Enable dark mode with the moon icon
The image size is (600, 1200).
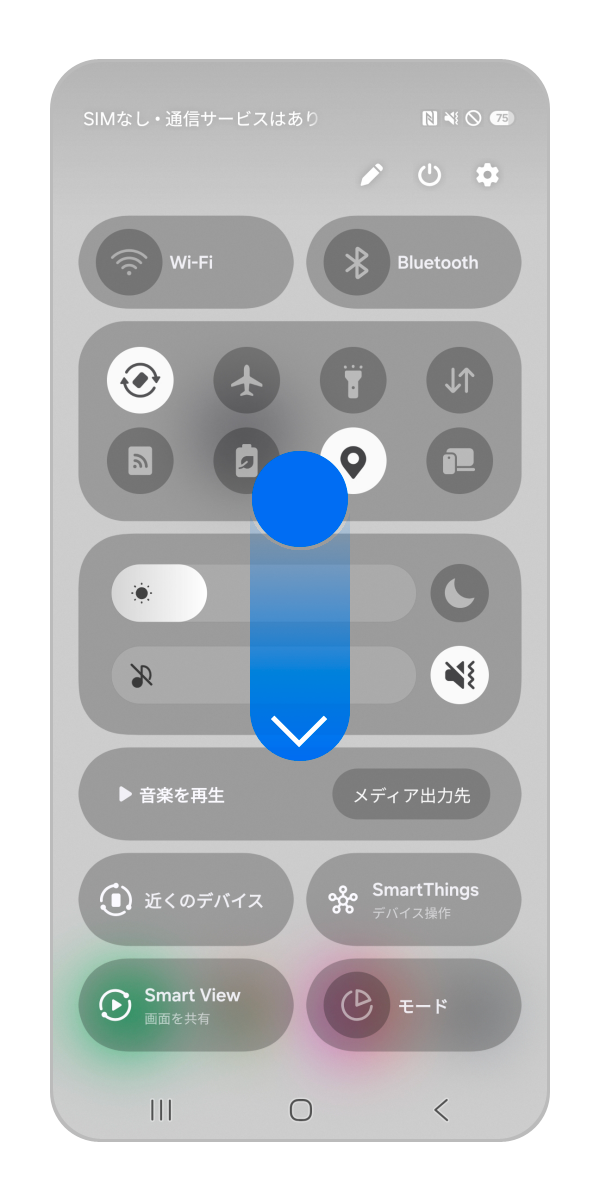point(459,593)
